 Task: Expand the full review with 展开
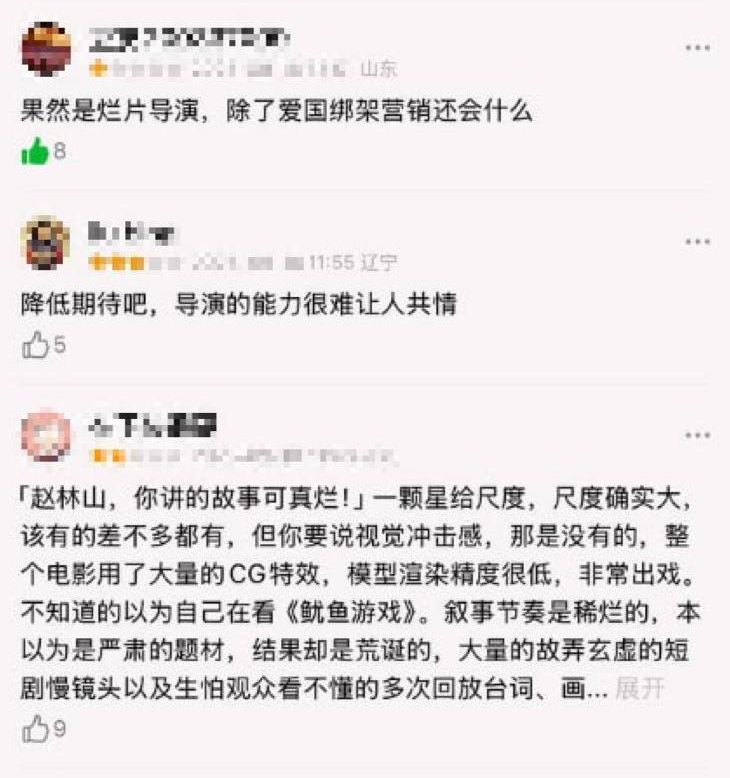(x=639, y=689)
